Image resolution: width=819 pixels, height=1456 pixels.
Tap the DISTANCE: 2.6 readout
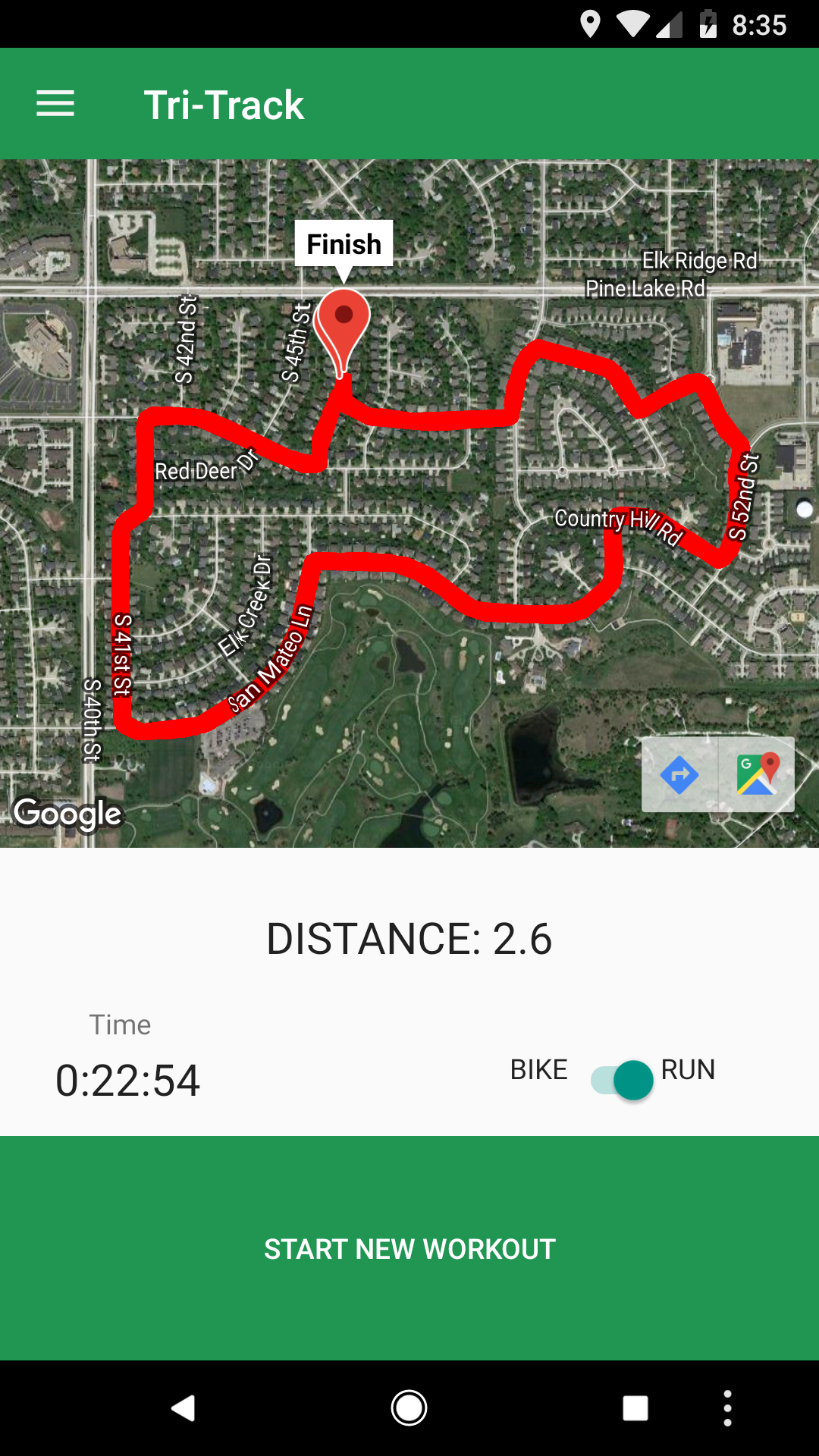409,940
